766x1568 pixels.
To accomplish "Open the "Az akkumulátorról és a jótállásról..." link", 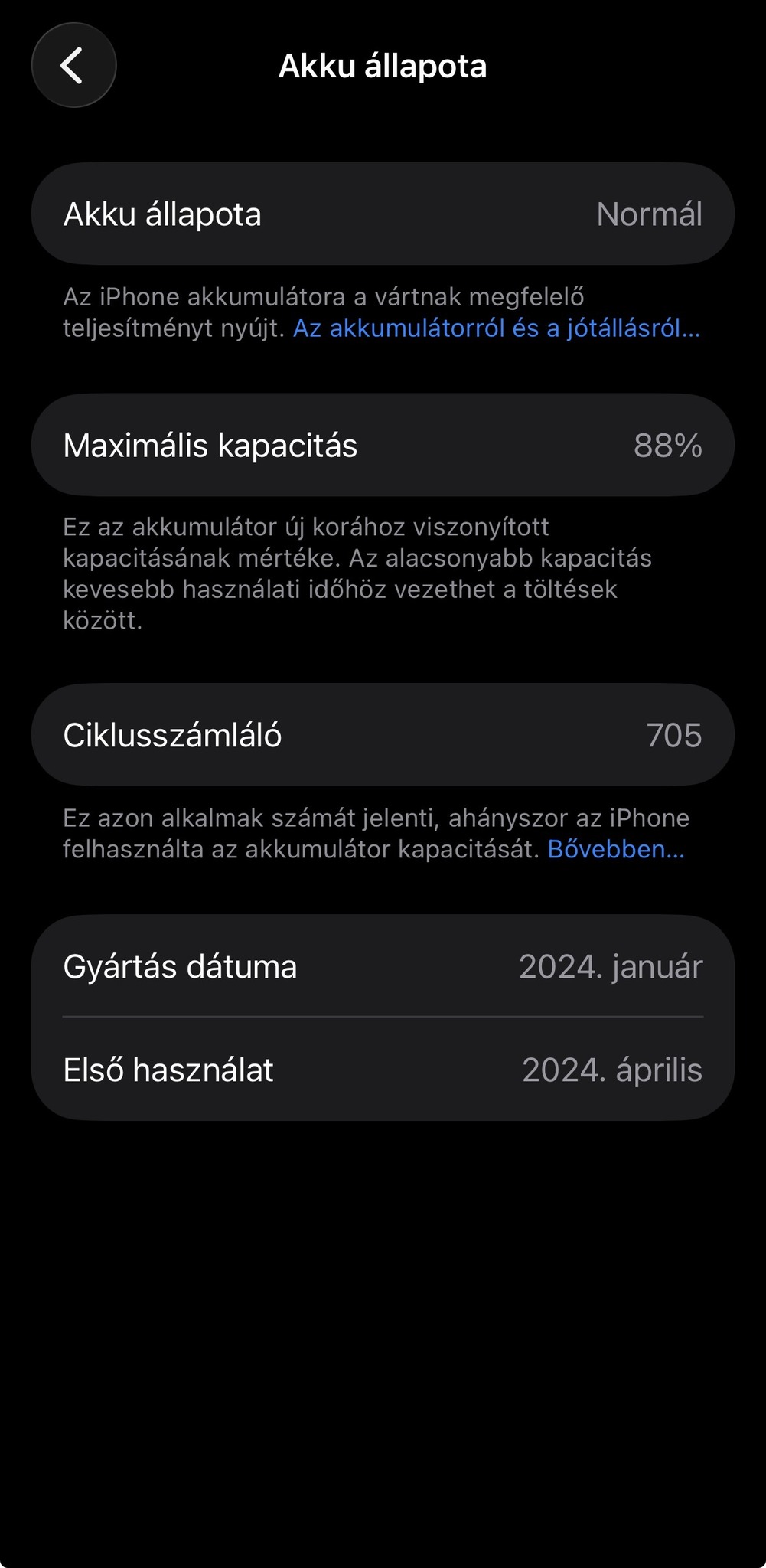I will point(496,328).
